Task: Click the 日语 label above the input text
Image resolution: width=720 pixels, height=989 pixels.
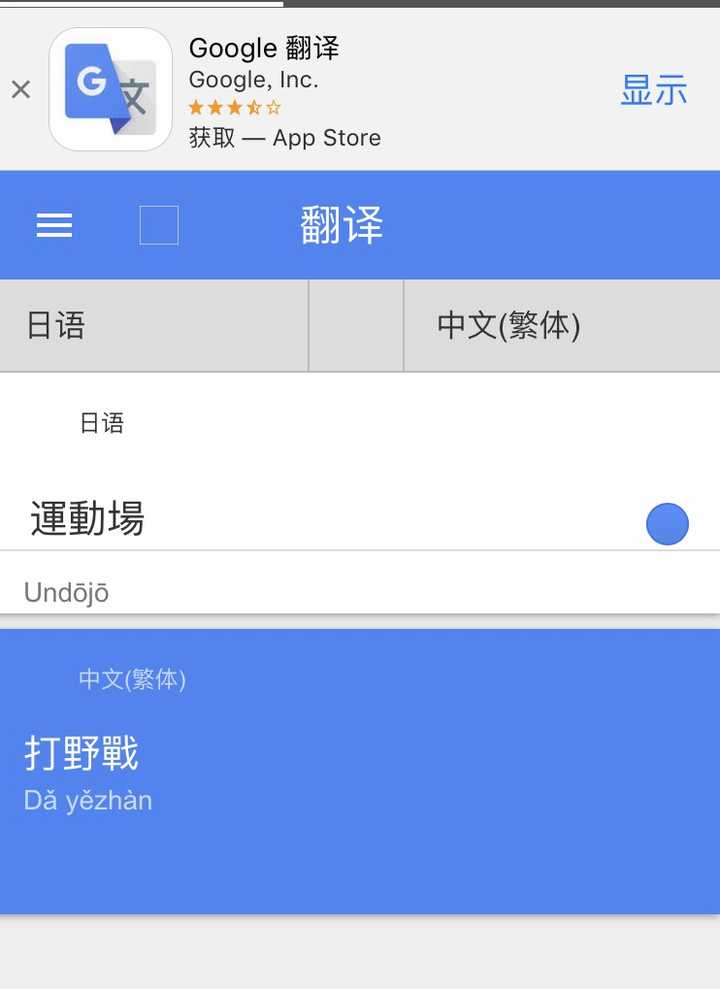Action: [x=100, y=422]
